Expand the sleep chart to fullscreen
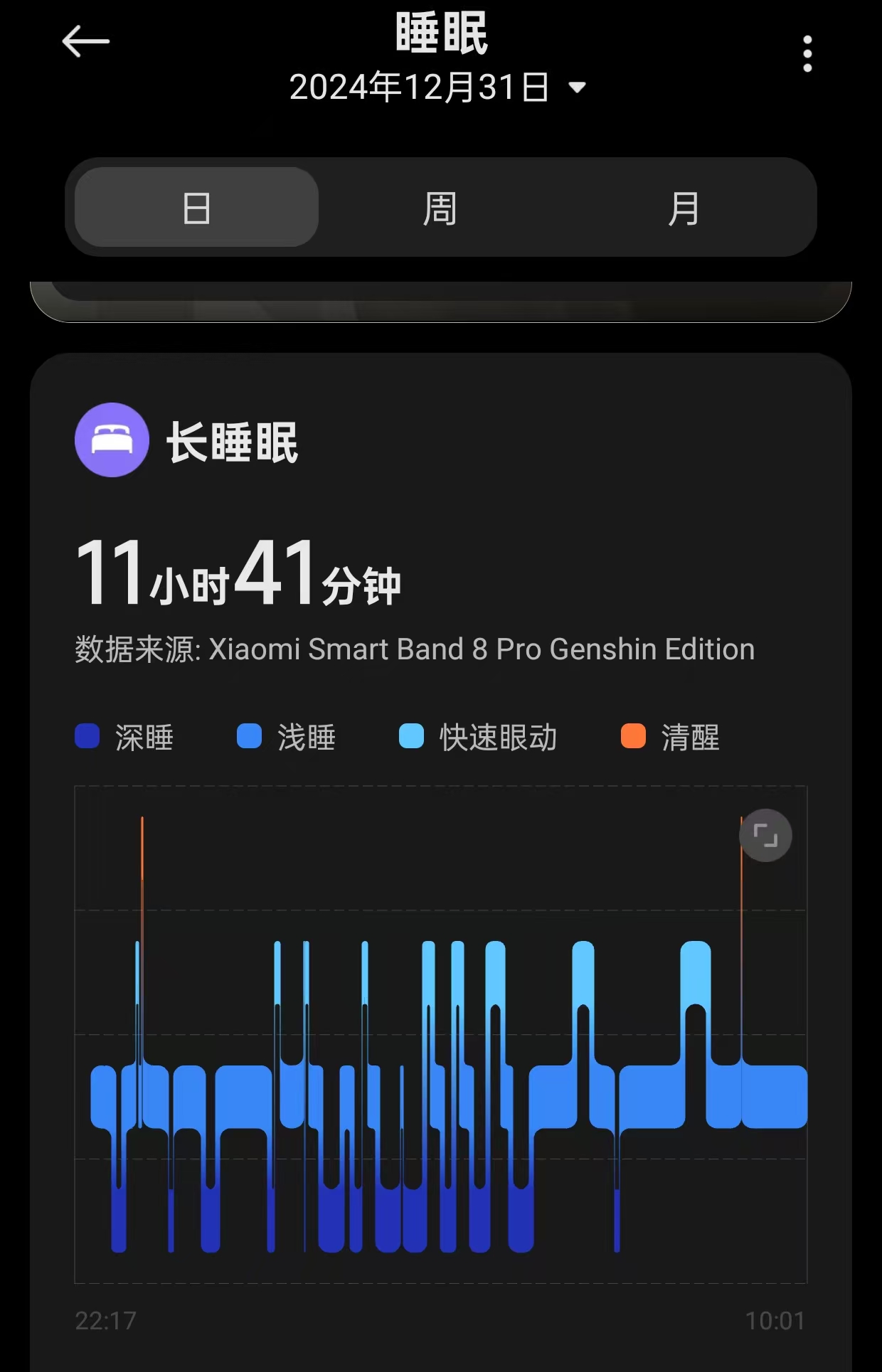Viewport: 882px width, 1372px height. coord(765,835)
